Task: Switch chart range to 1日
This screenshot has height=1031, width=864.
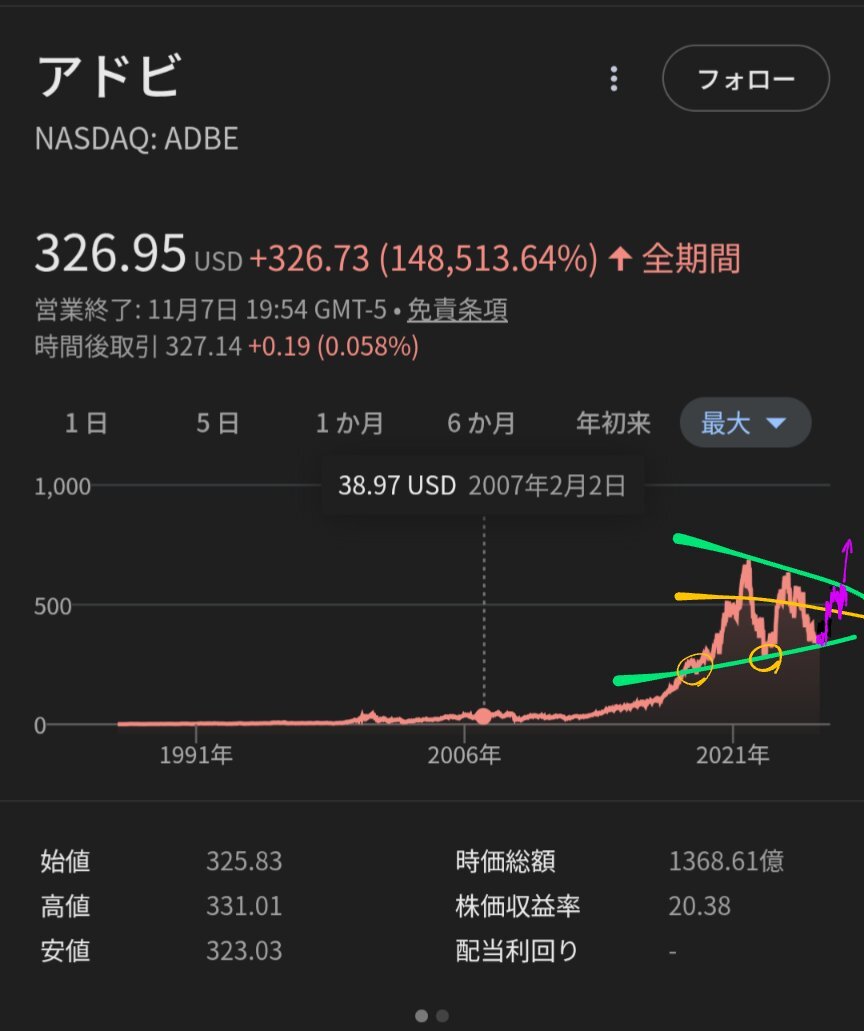Action: [85, 423]
